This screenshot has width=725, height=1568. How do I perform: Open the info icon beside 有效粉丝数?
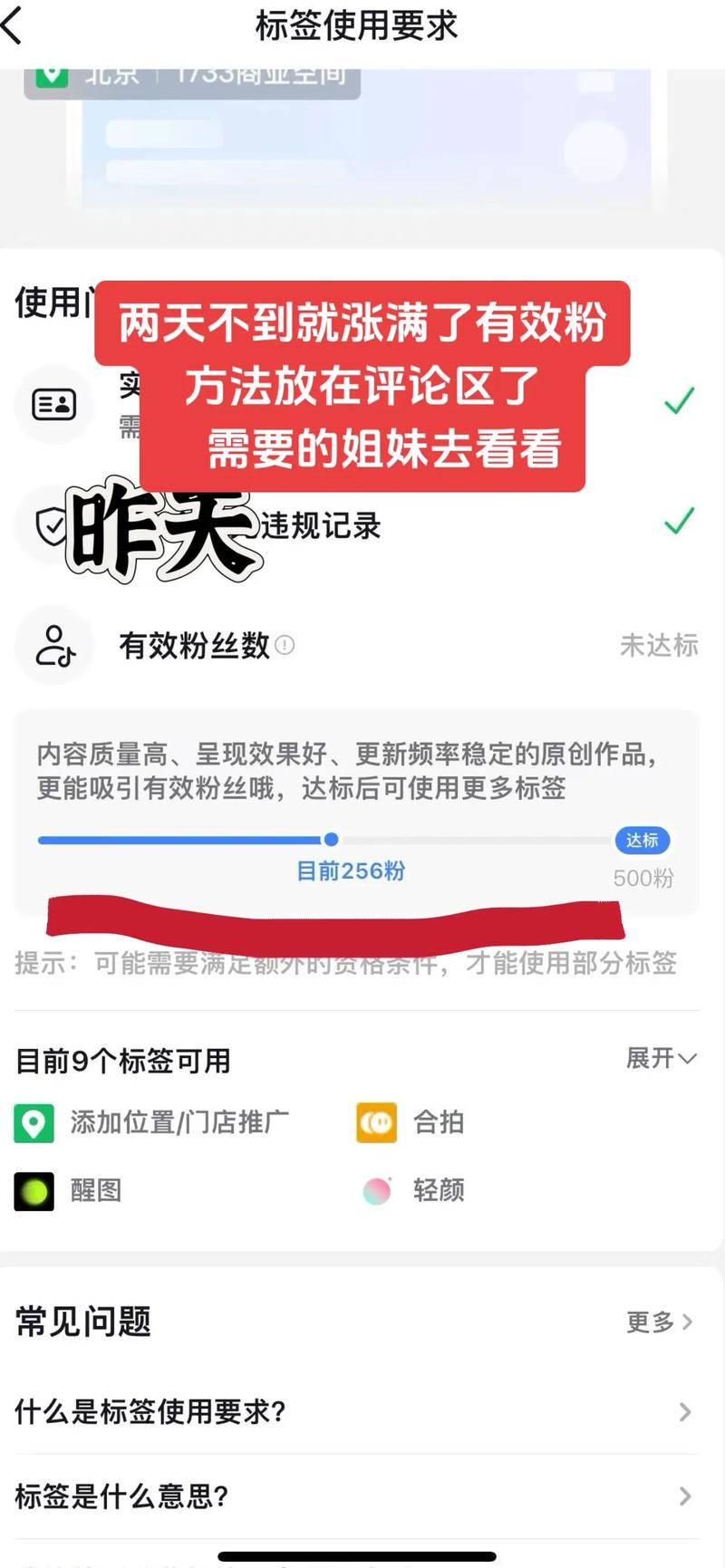coord(285,645)
